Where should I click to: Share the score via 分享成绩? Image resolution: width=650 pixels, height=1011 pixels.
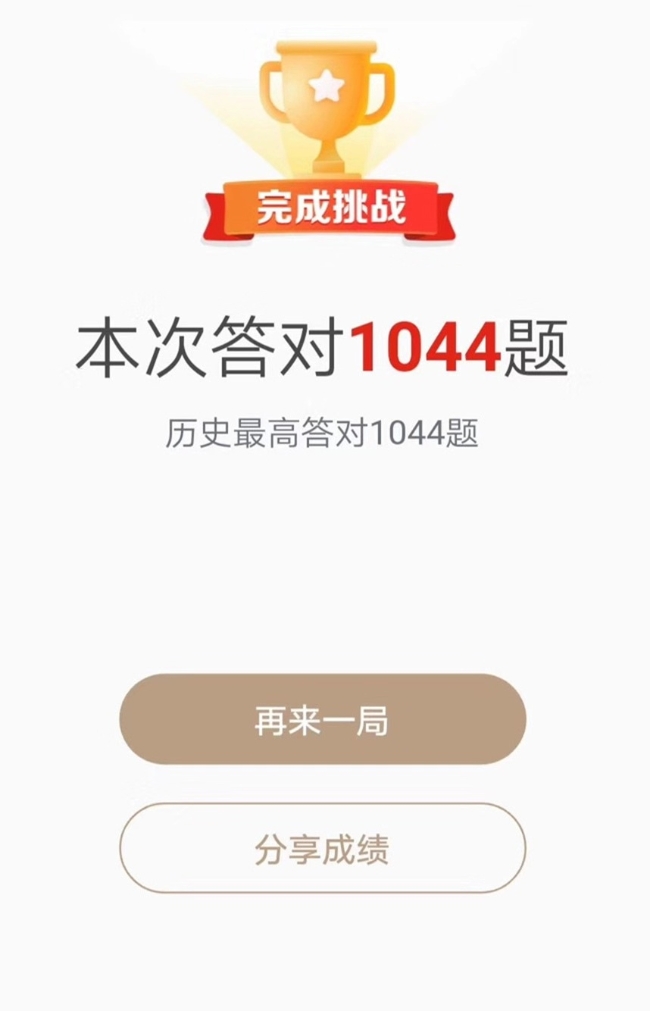tap(322, 848)
